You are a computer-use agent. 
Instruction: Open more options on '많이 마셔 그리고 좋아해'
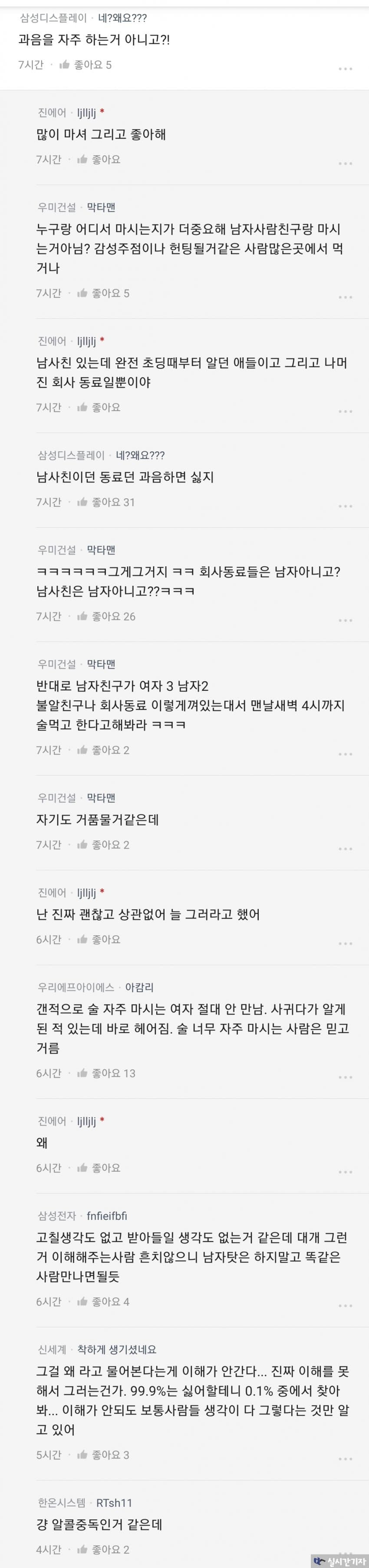[x=345, y=163]
